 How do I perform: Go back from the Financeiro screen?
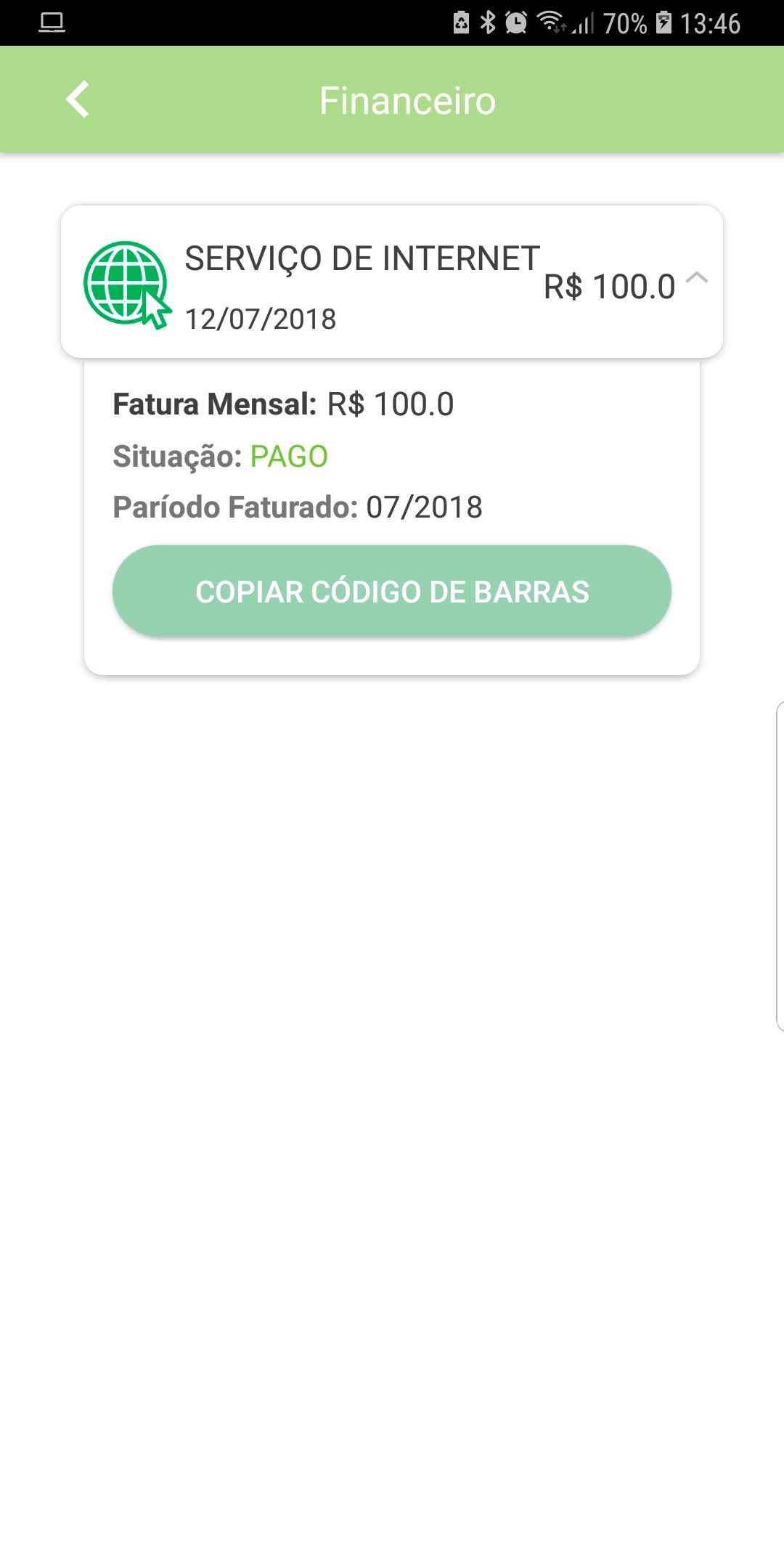[77, 99]
